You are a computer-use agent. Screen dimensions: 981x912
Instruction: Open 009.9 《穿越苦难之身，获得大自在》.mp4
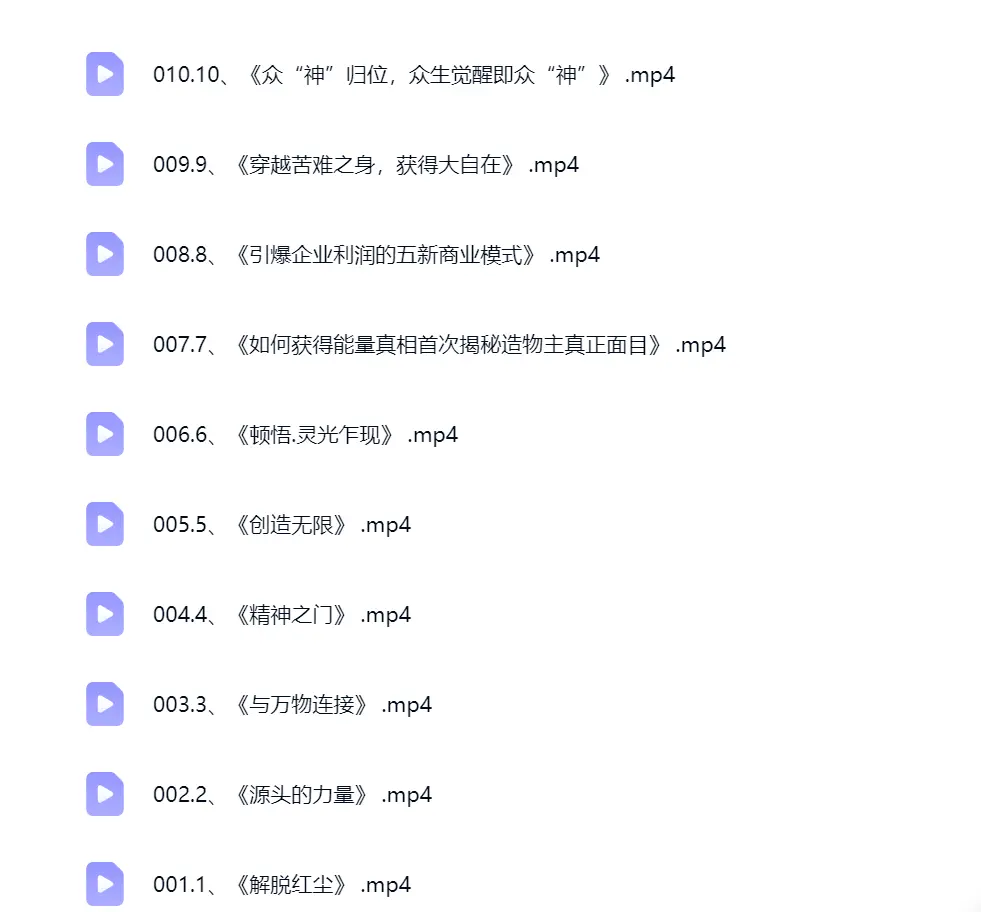365,165
